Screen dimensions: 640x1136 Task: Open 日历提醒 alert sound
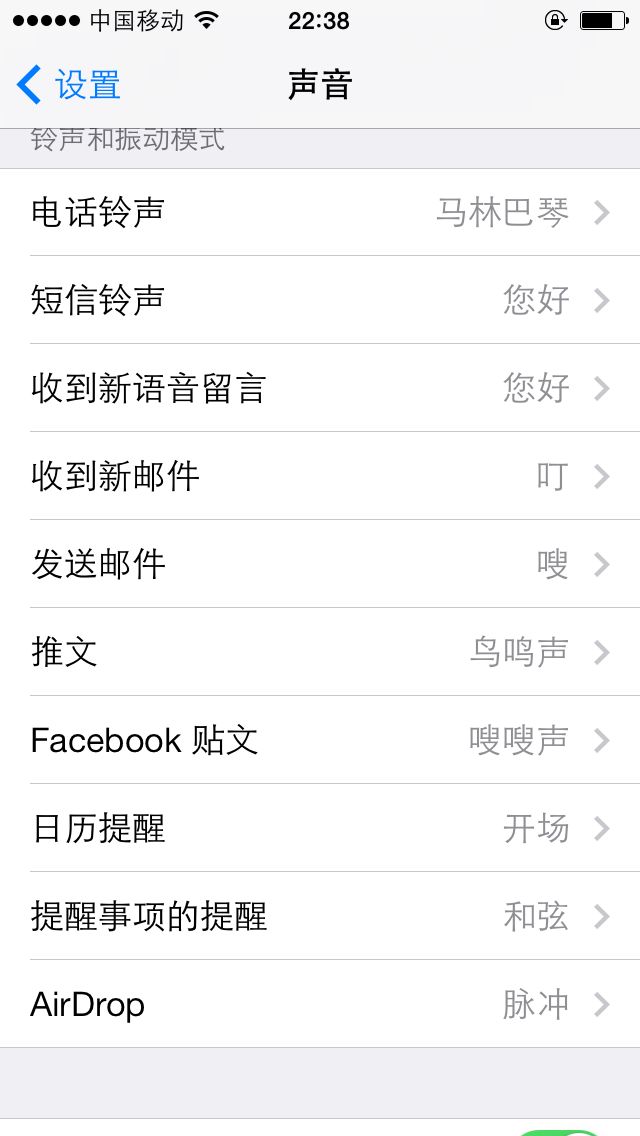click(x=320, y=828)
